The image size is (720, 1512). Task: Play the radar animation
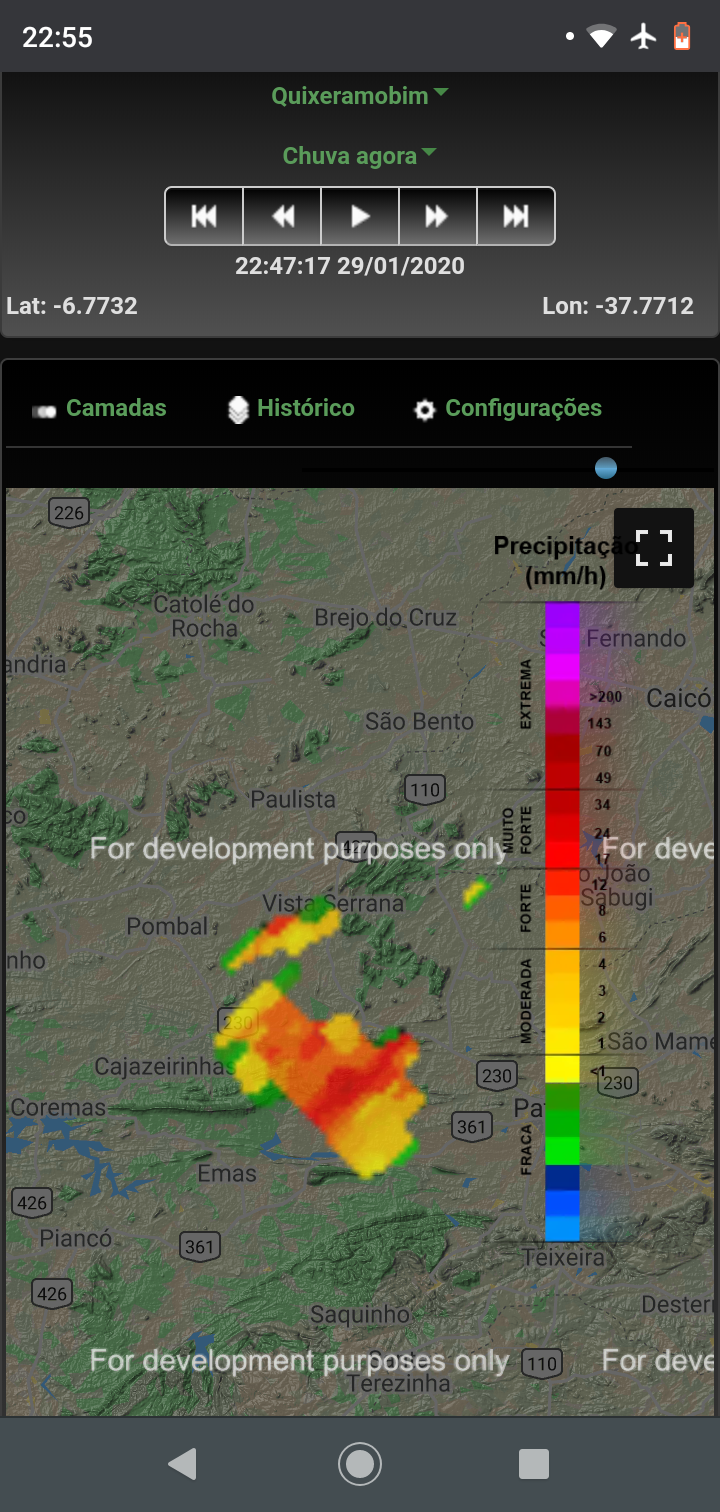[360, 216]
